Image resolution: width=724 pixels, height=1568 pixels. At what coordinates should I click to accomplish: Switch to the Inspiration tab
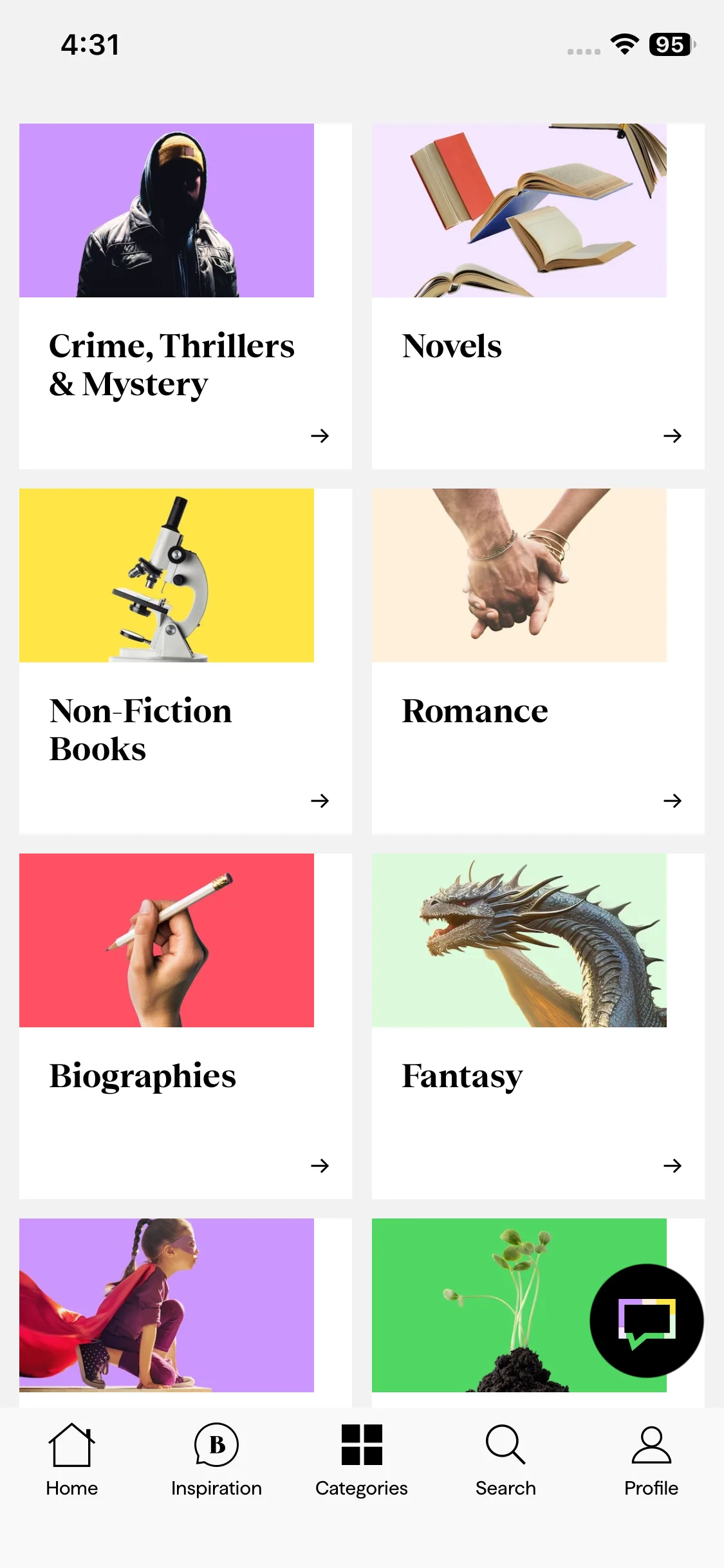(x=216, y=1460)
